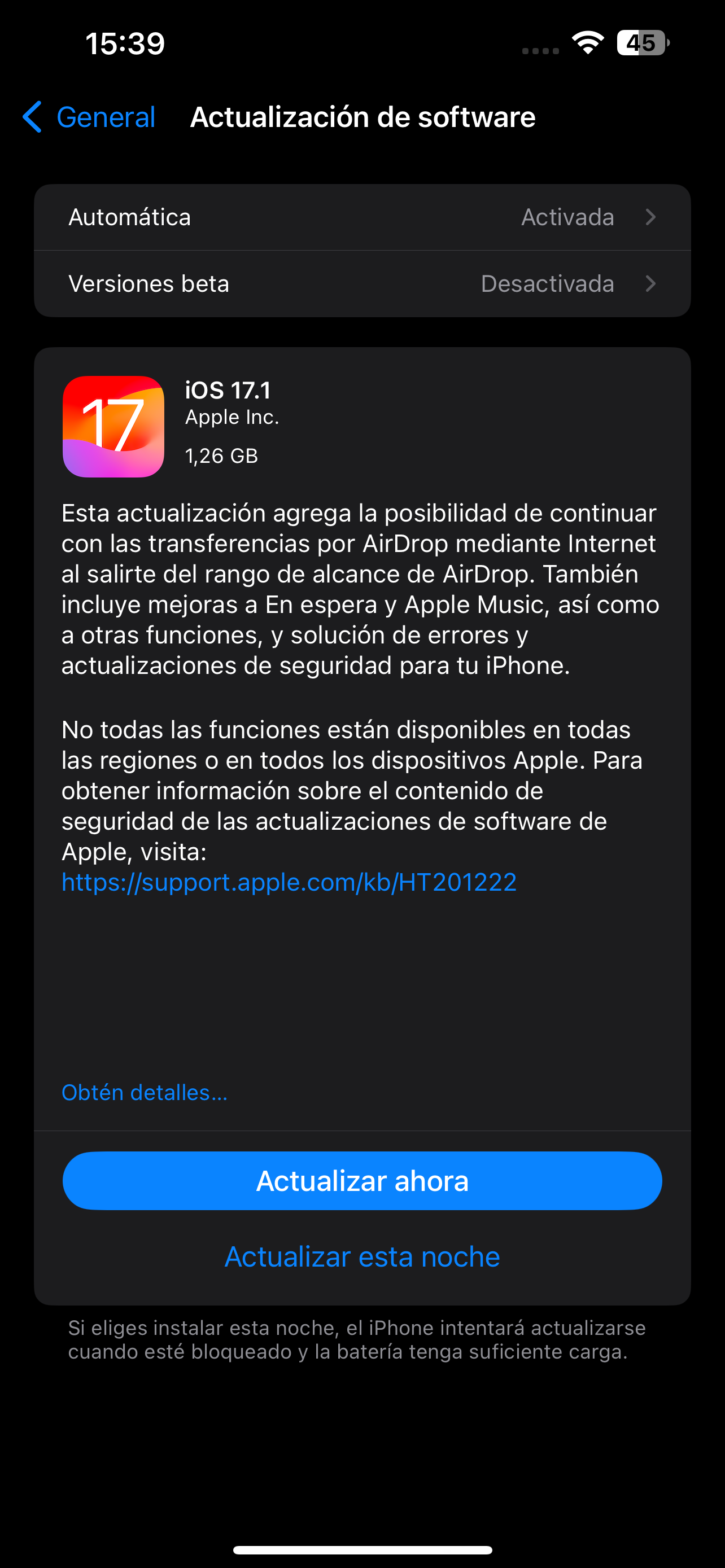Open Versiones beta options
This screenshot has height=1568, width=725.
(362, 284)
